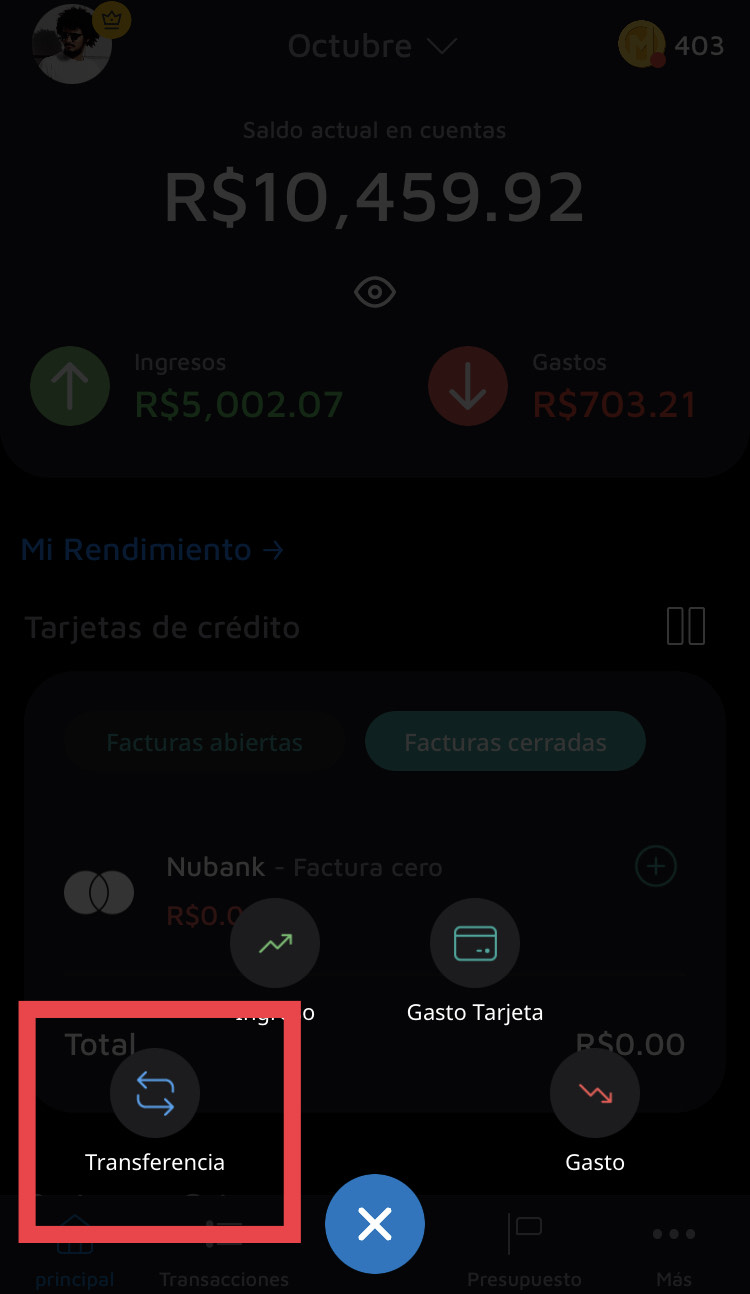Add a new Ingreso entry
Image resolution: width=750 pixels, height=1294 pixels.
[275, 944]
